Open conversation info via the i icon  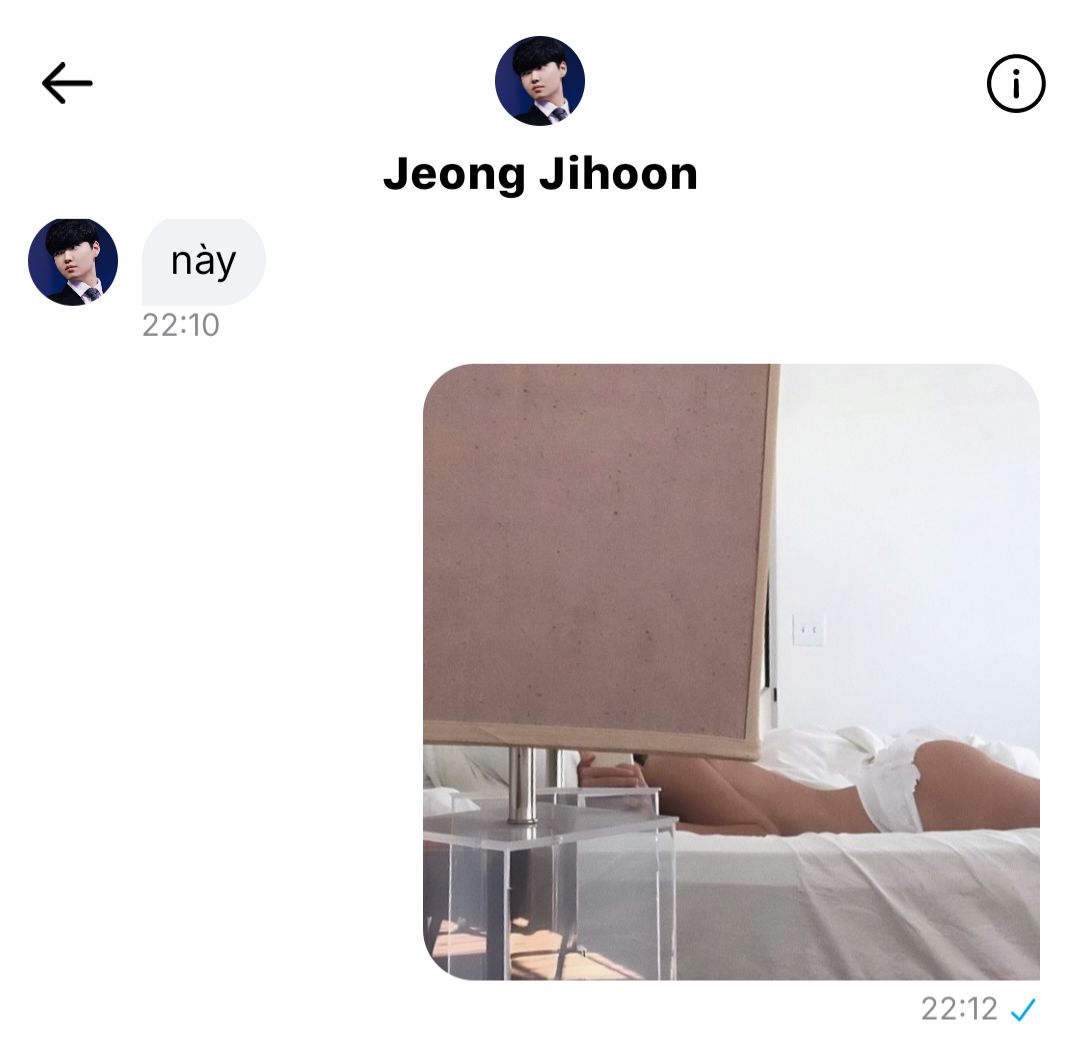pyautogui.click(x=1015, y=85)
